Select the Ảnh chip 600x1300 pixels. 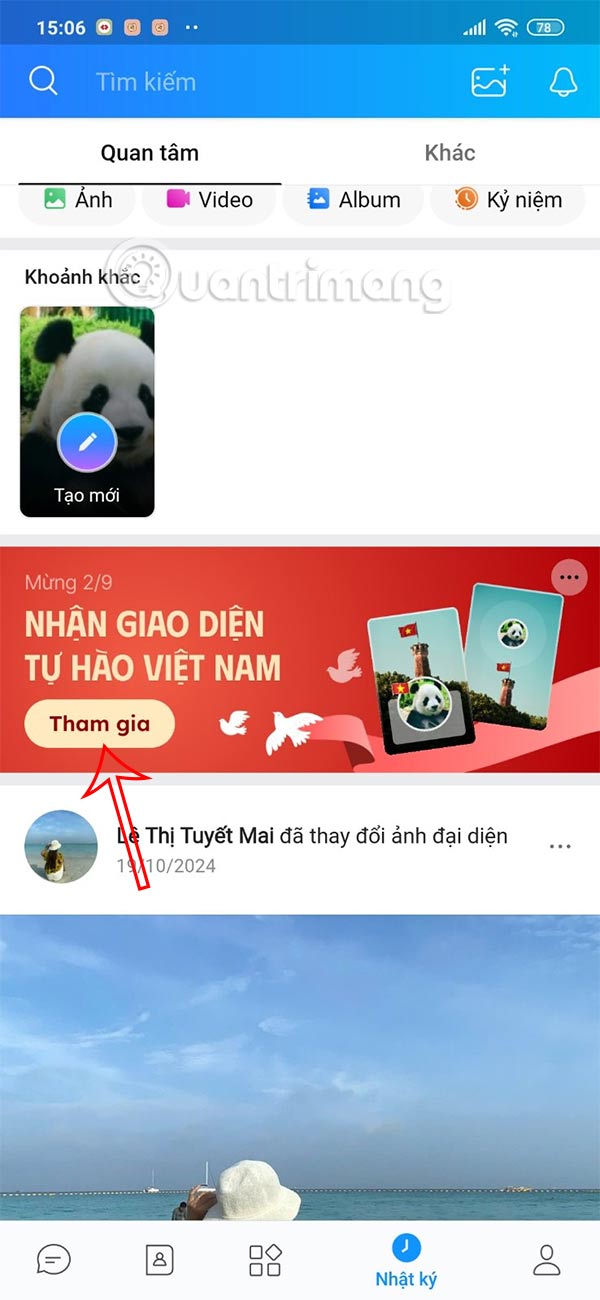[77, 199]
